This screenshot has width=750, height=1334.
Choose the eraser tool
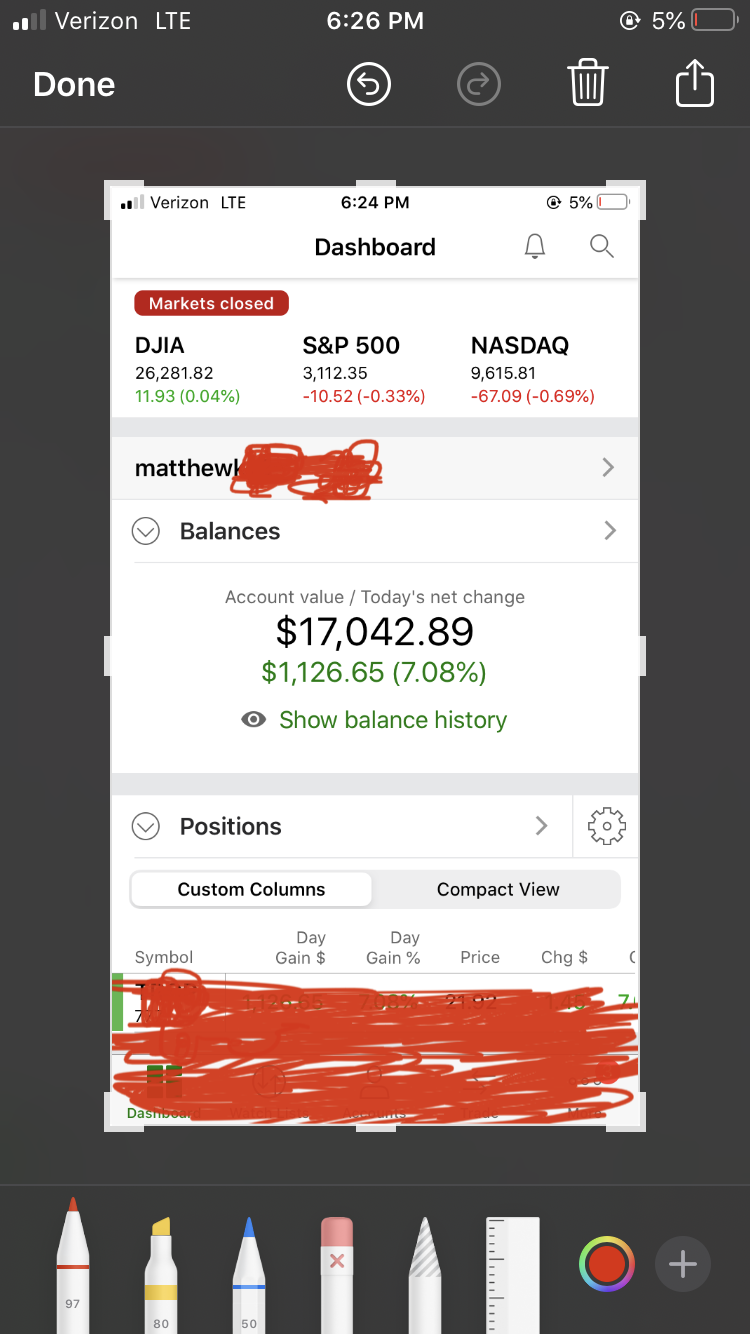(x=337, y=1274)
